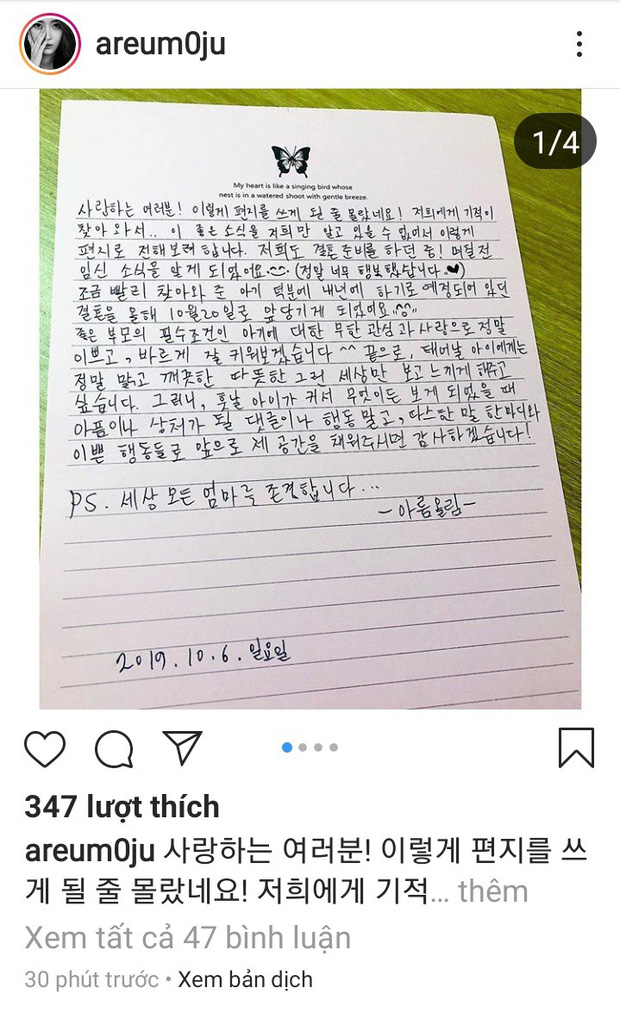The width and height of the screenshot is (620, 1019).
Task: Expand the caption with thêm
Action: tap(492, 891)
